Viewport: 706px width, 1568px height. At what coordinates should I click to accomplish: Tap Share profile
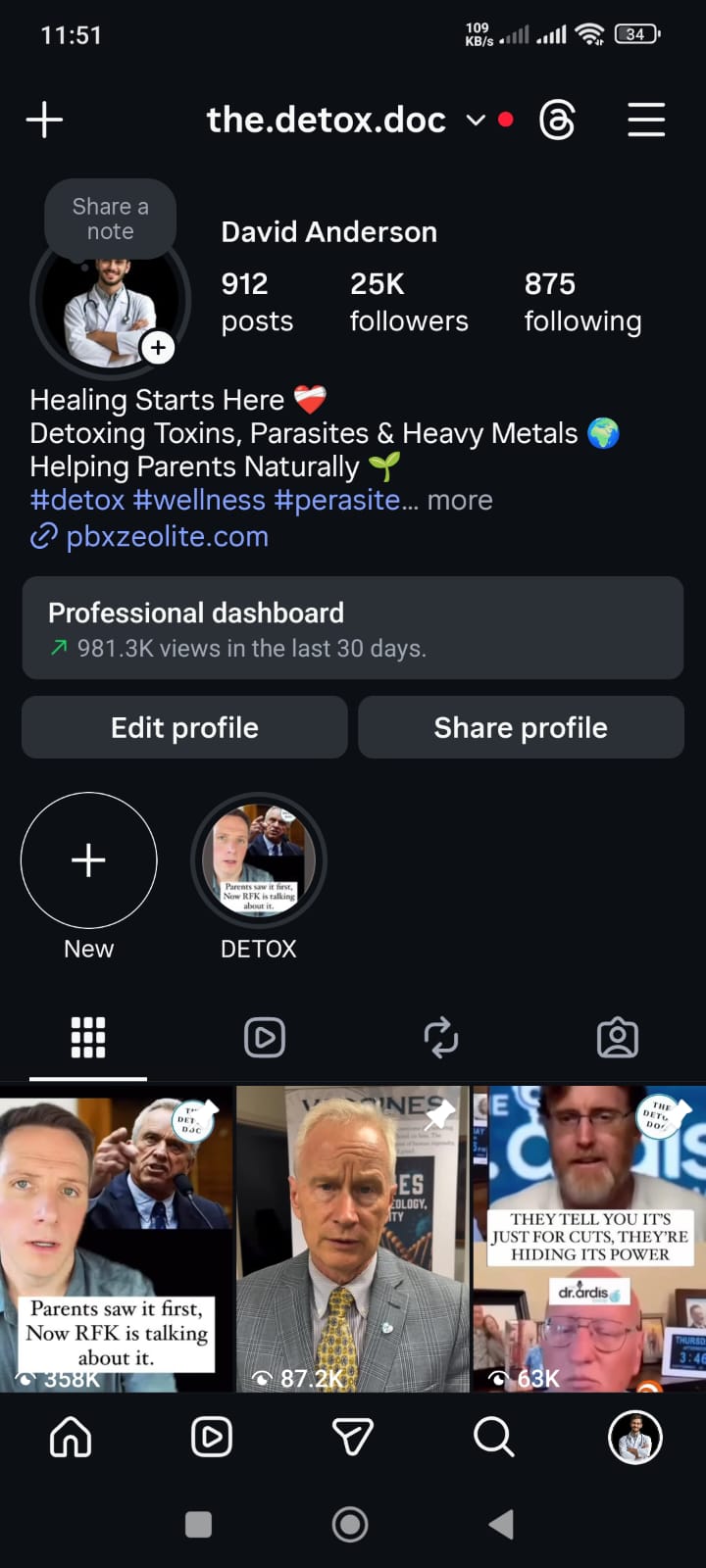521,728
